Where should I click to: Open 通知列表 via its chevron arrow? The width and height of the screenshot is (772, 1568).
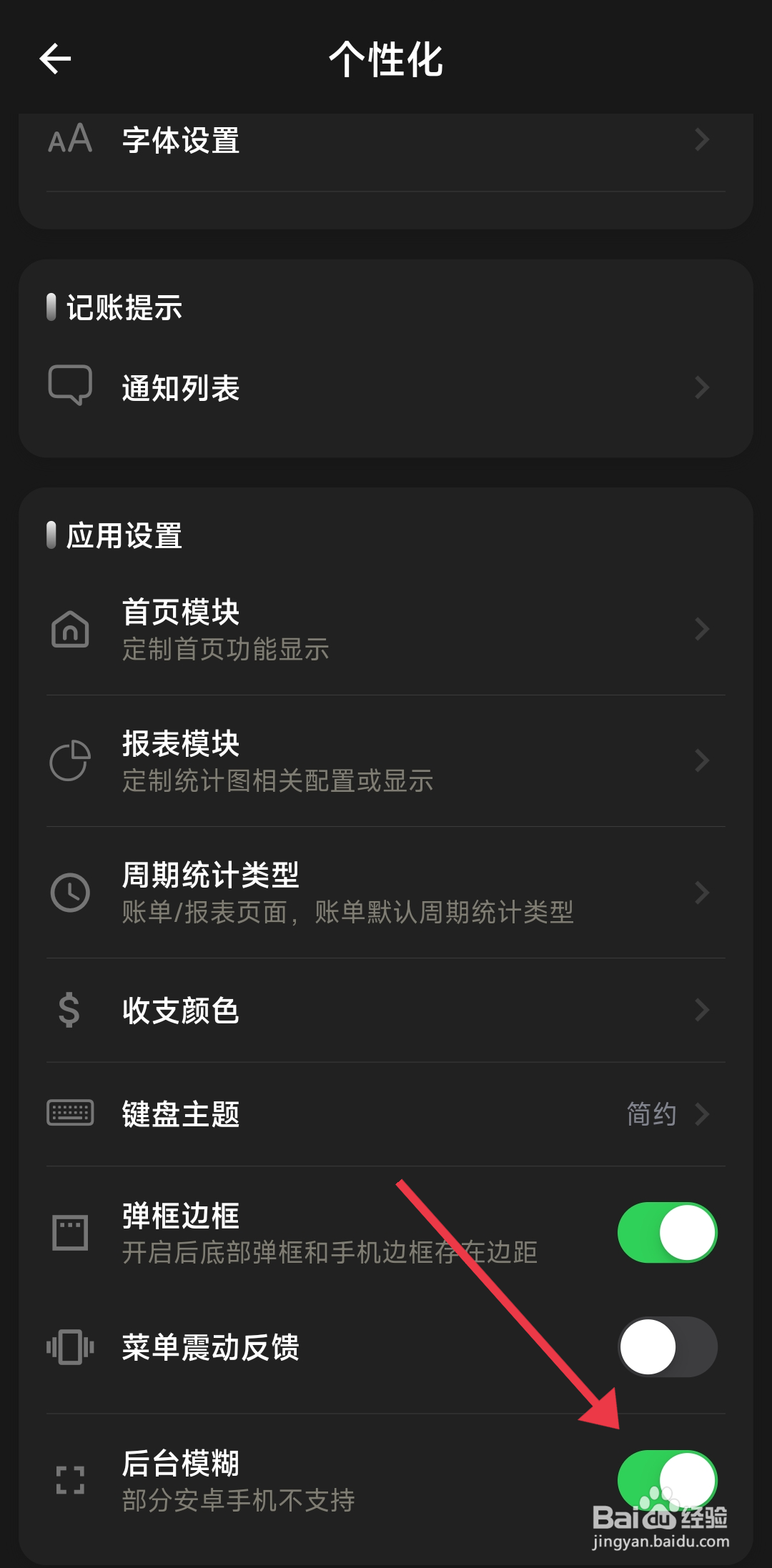[x=702, y=386]
